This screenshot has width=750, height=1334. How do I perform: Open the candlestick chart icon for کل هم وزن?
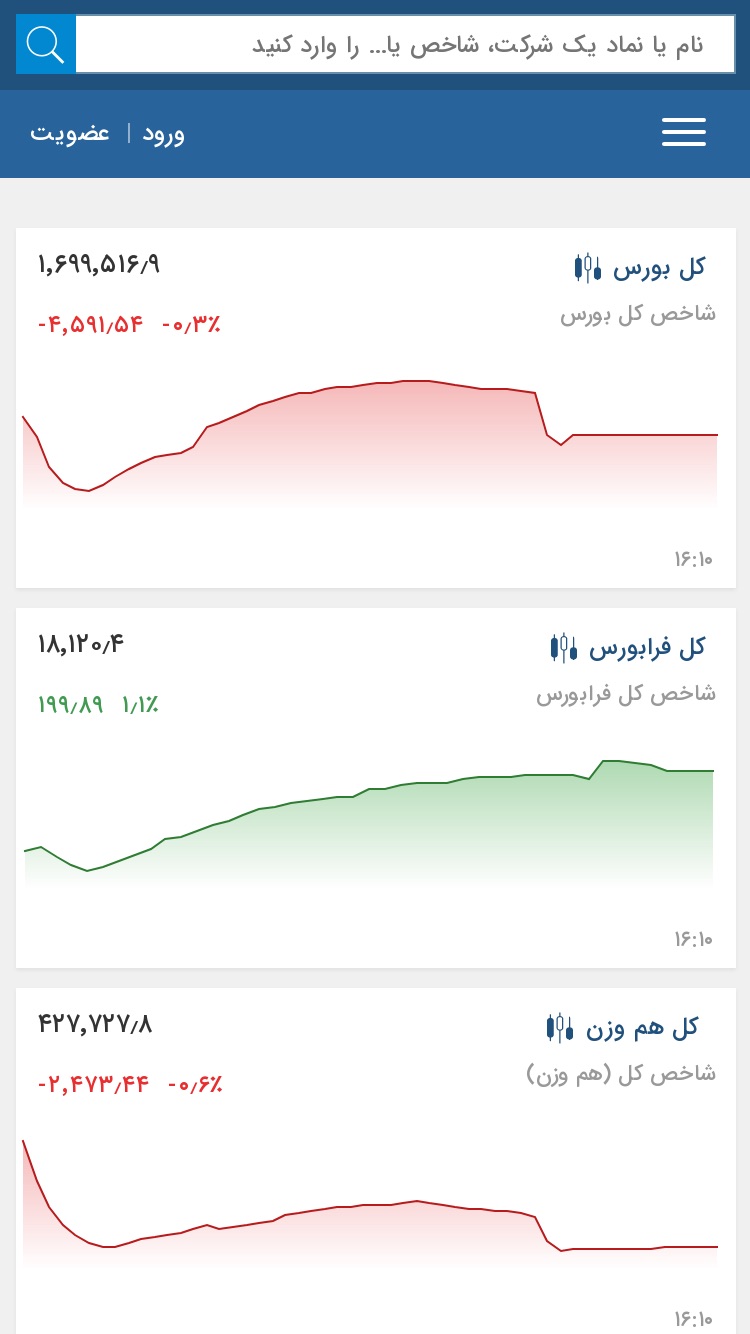pyautogui.click(x=560, y=1027)
